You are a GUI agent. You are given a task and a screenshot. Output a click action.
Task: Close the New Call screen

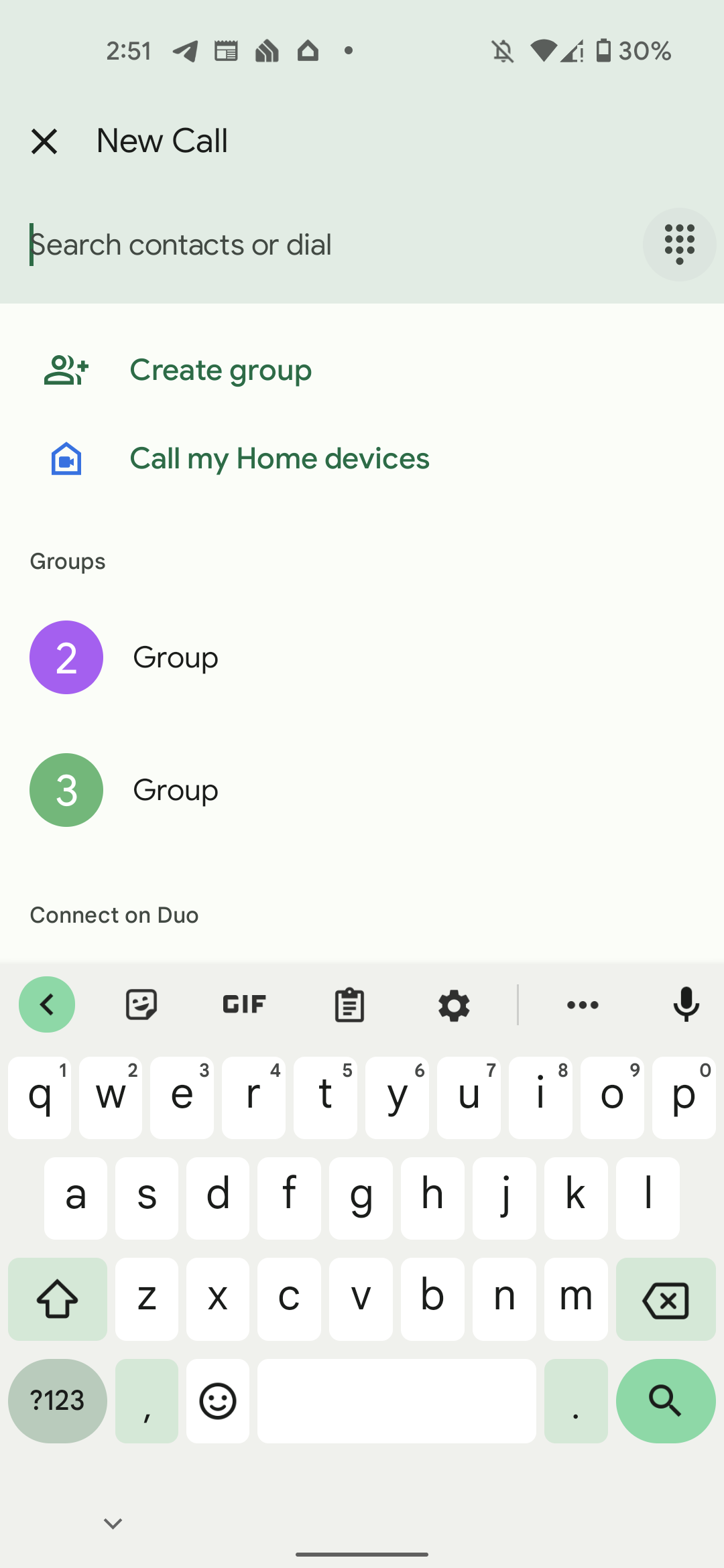point(44,141)
